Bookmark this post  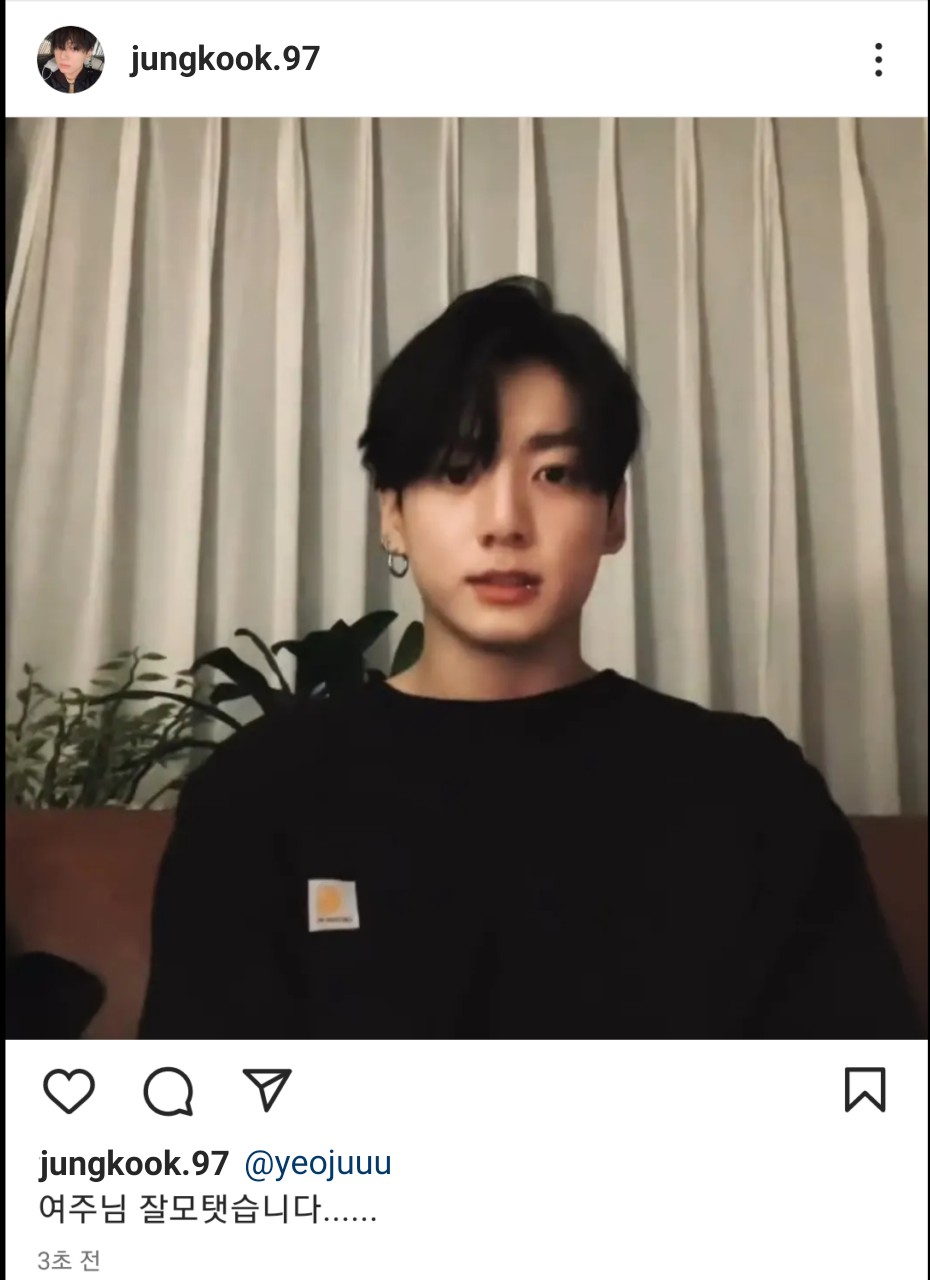point(864,1090)
